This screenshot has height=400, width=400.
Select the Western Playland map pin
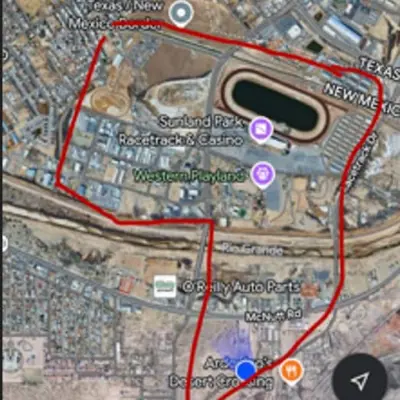pyautogui.click(x=263, y=175)
